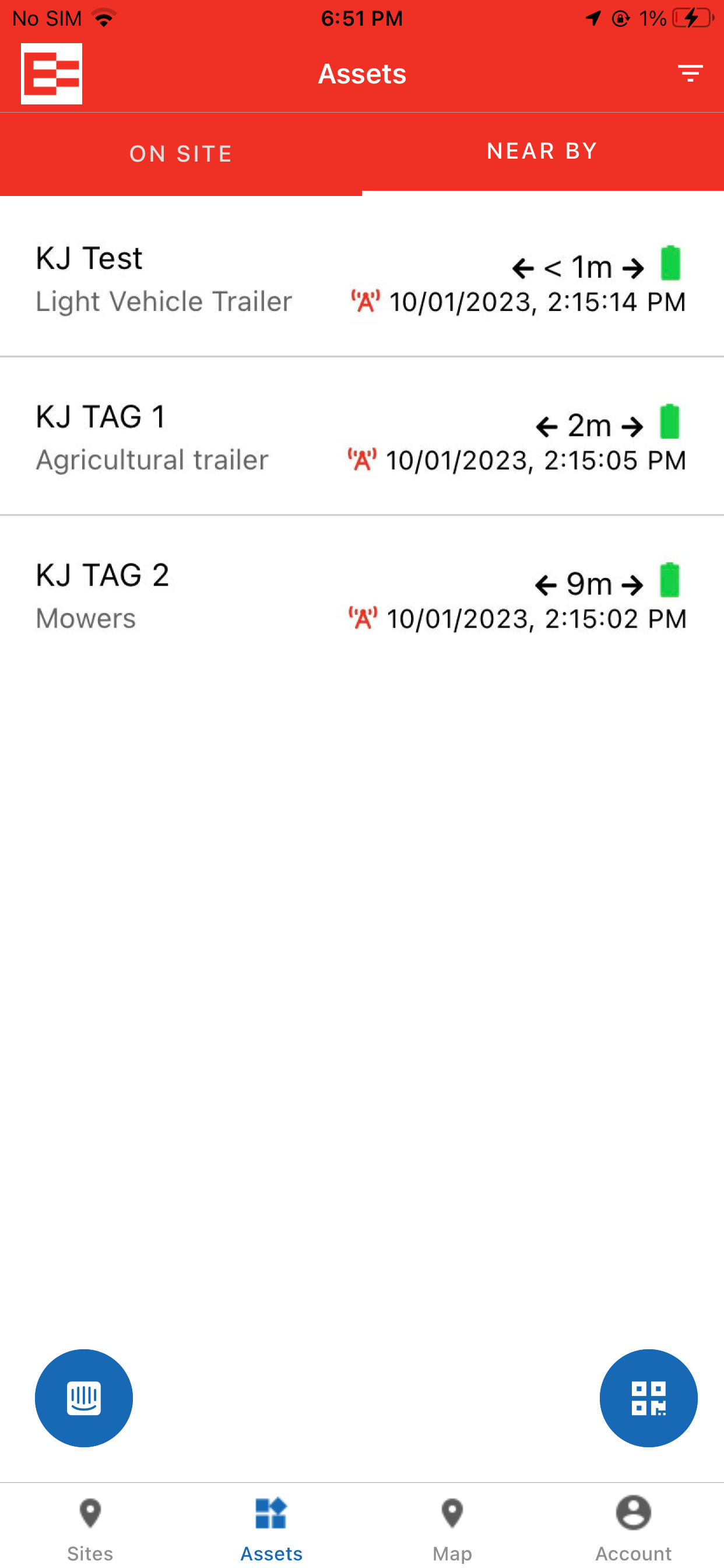724x1568 pixels.
Task: Open the filter icon in the header
Action: point(690,73)
